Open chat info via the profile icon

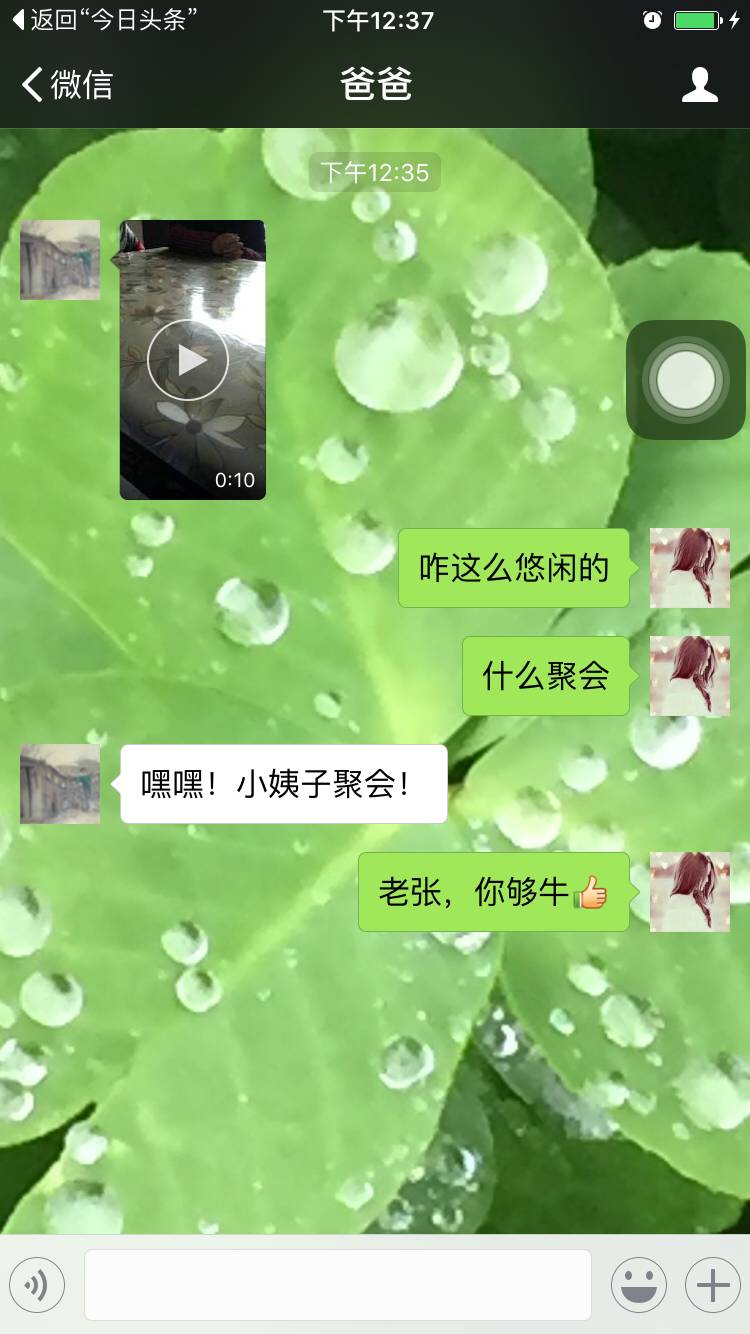tap(699, 85)
